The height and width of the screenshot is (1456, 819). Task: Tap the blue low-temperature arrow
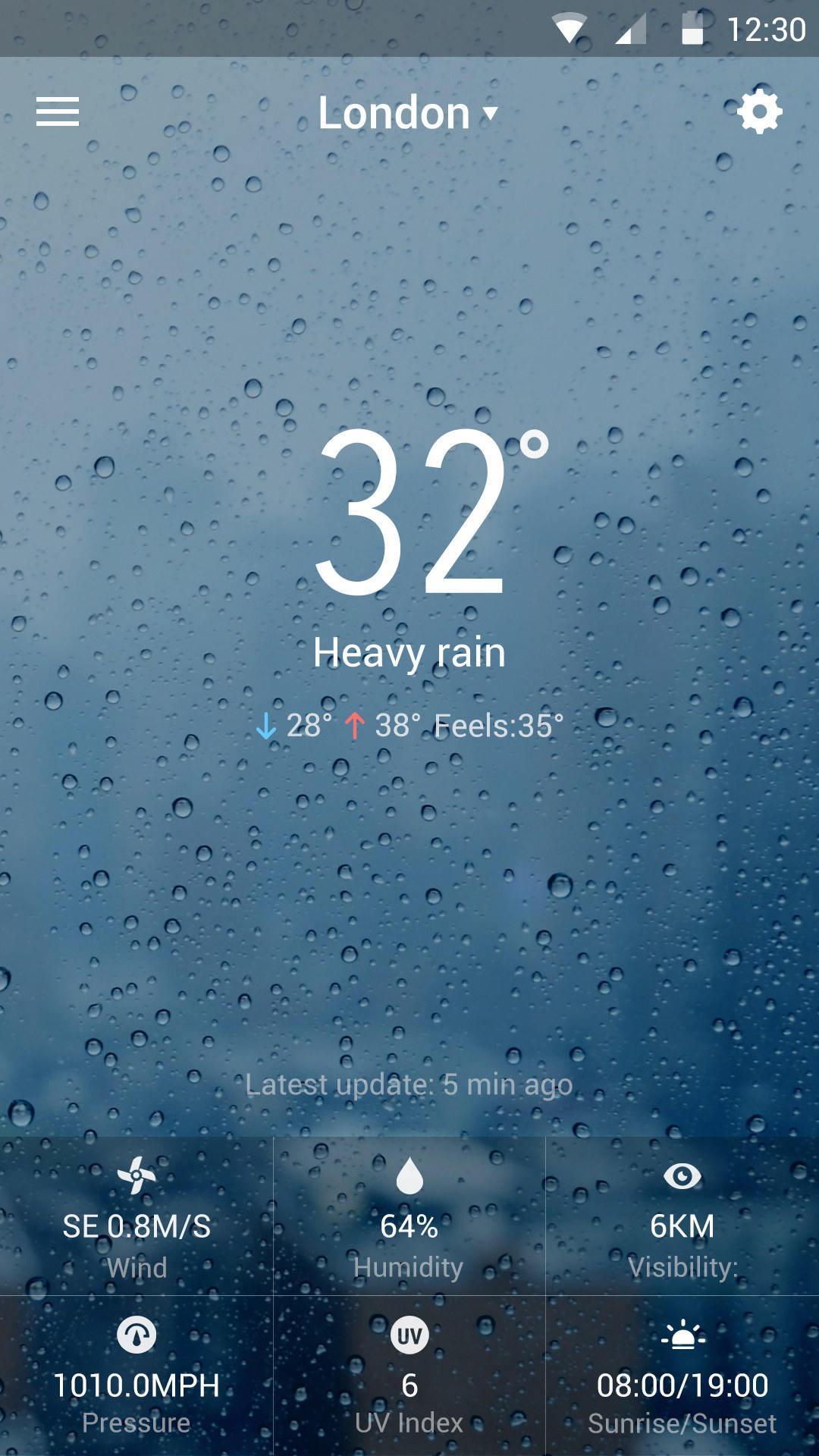tap(265, 726)
